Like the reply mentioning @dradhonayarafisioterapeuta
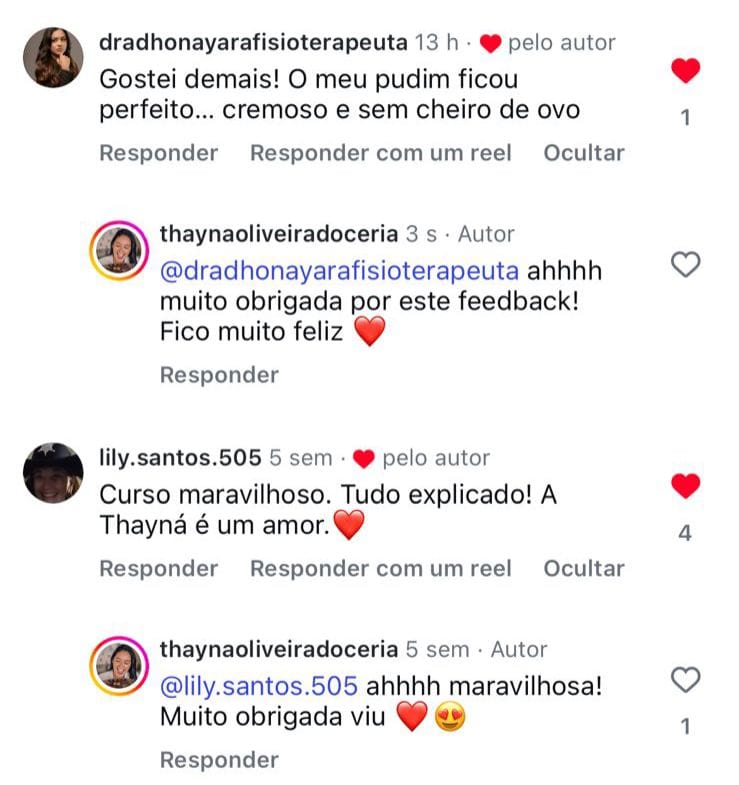Viewport: 739px width, 785px height. point(685,266)
